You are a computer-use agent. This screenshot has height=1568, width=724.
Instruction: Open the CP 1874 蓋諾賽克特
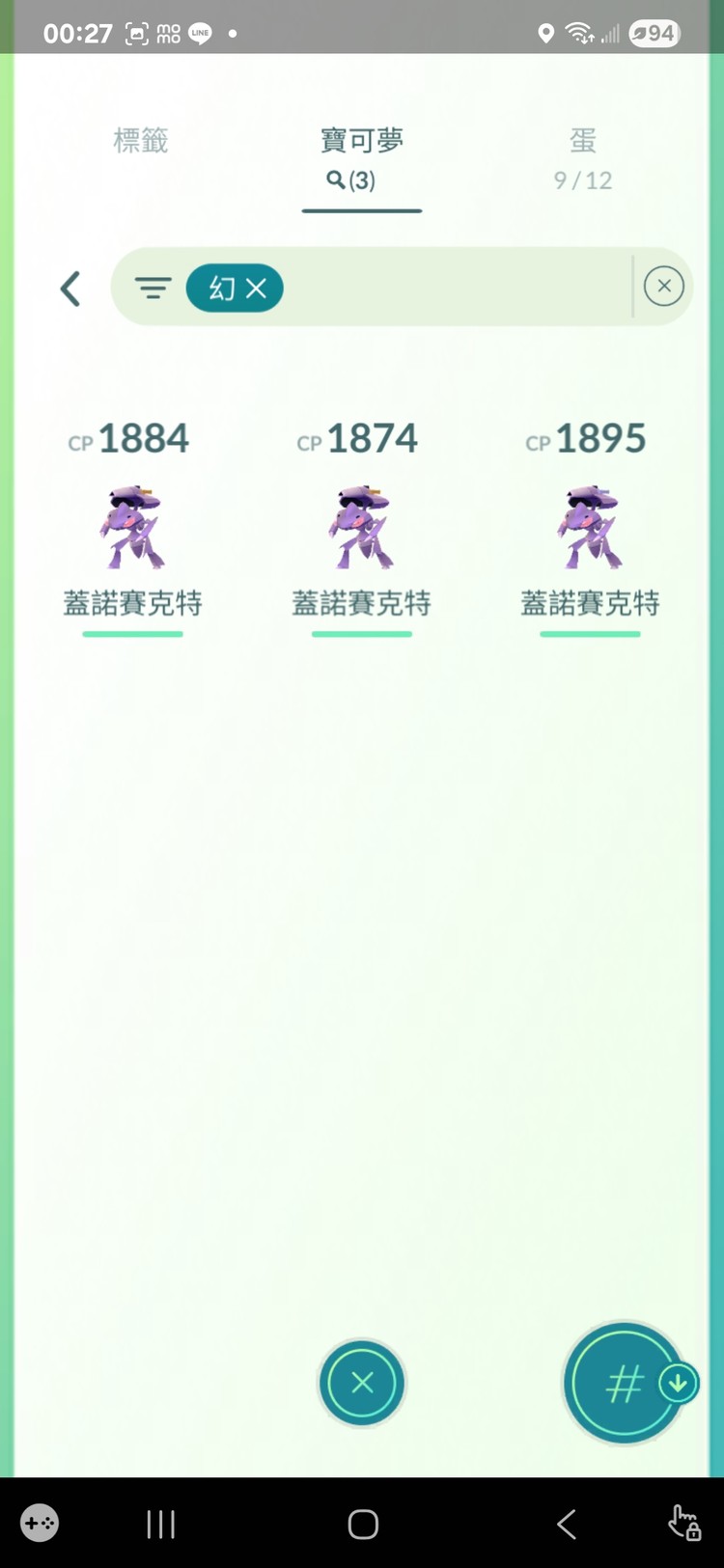point(361,528)
